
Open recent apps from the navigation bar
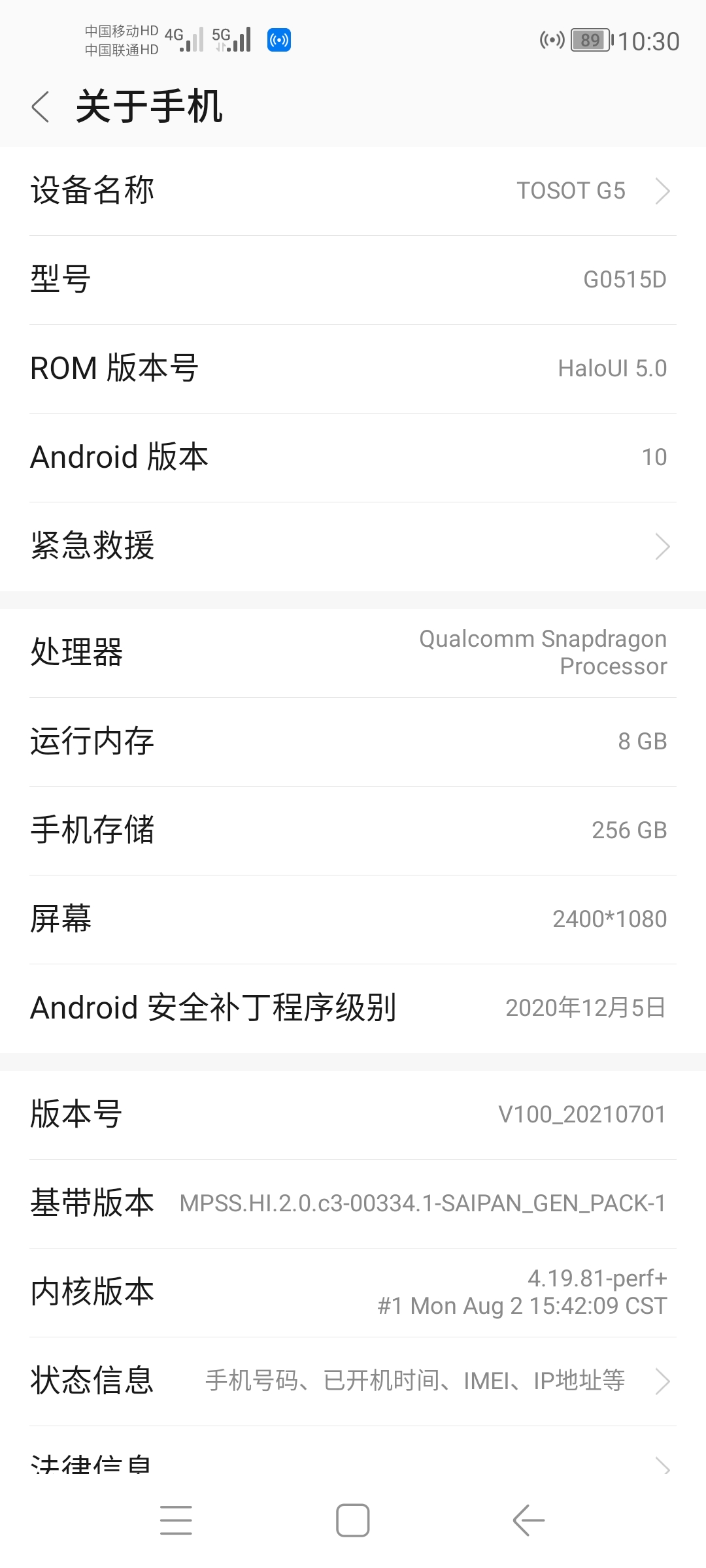pyautogui.click(x=176, y=1520)
